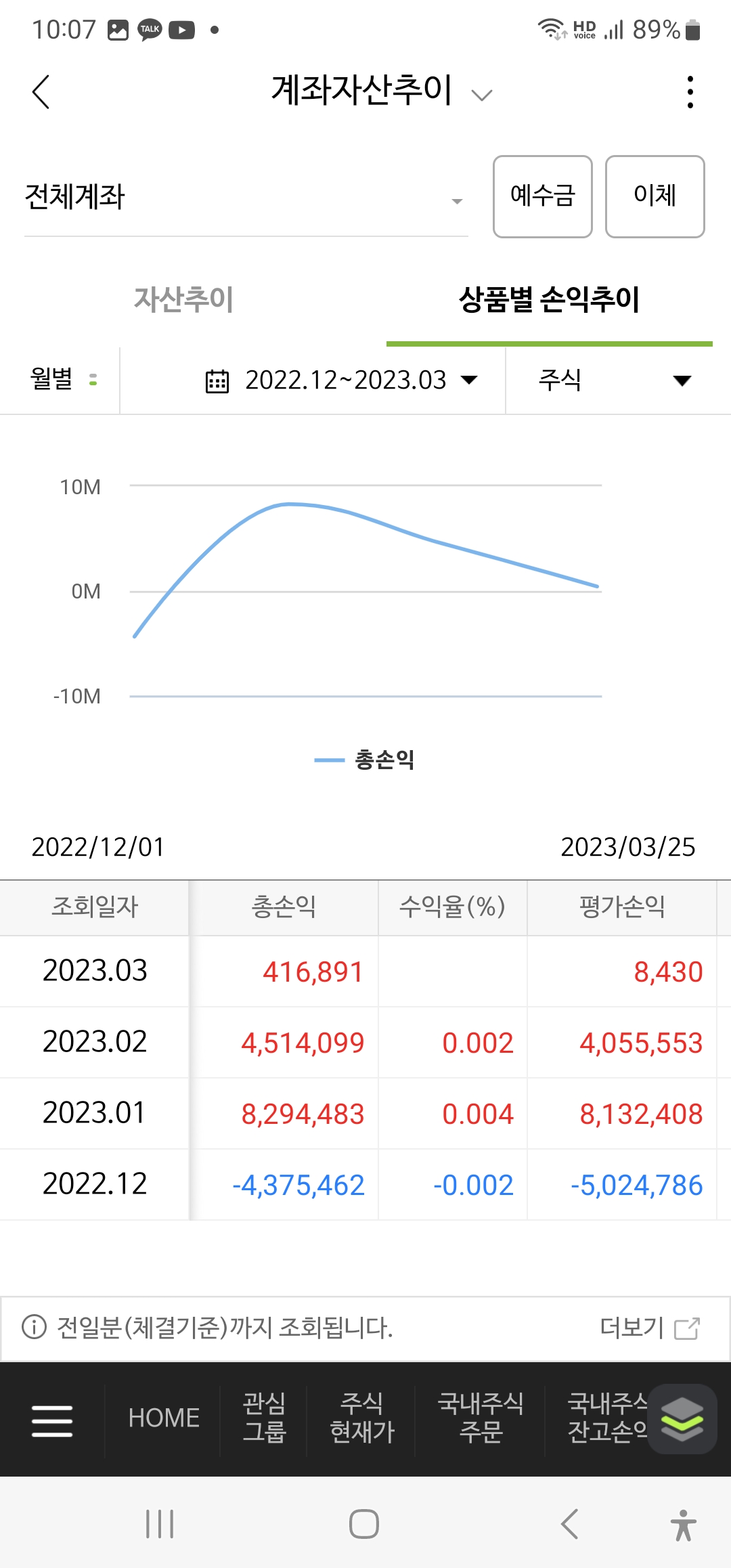Tap the green layers floating button
This screenshot has width=731, height=1568.
682,1419
